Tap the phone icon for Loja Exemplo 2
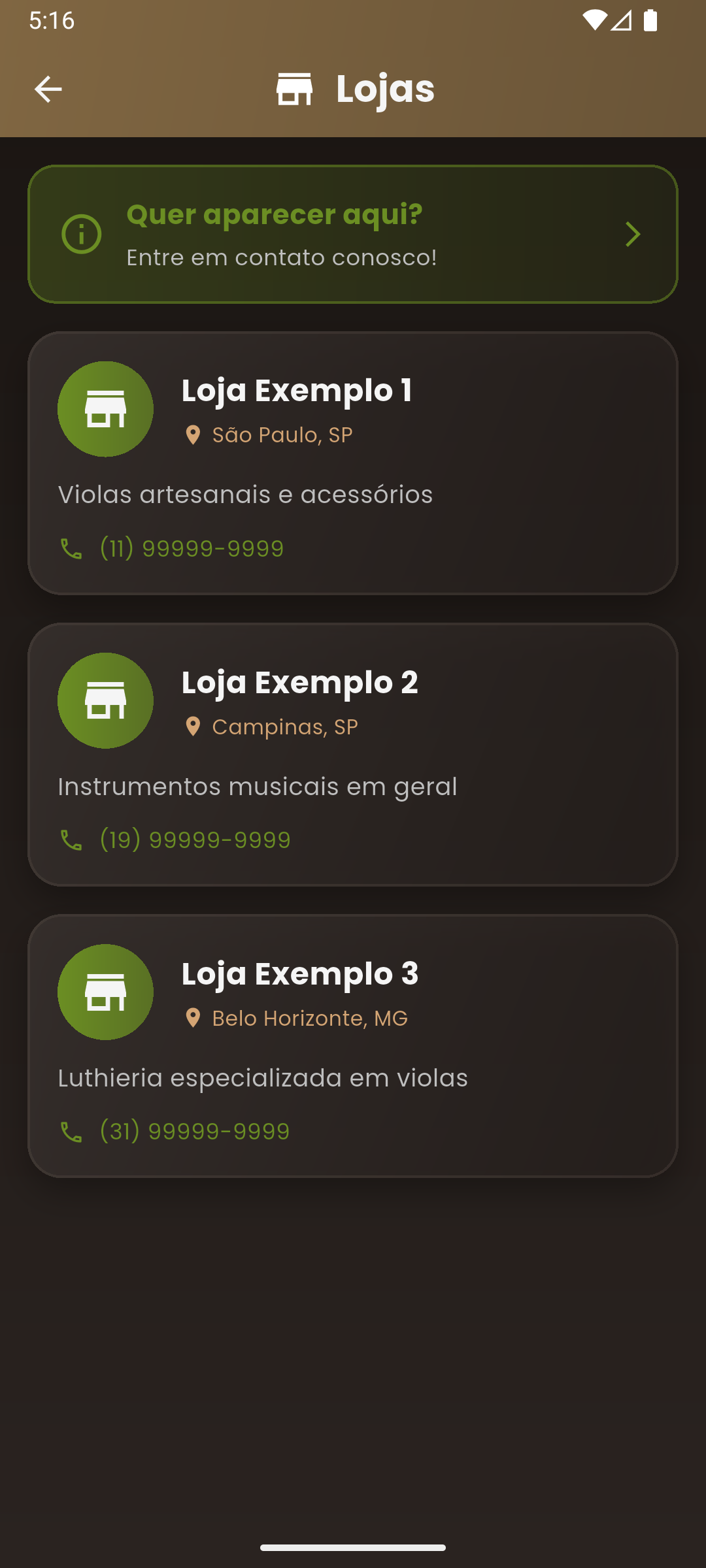This screenshot has height=1568, width=706. coord(70,840)
